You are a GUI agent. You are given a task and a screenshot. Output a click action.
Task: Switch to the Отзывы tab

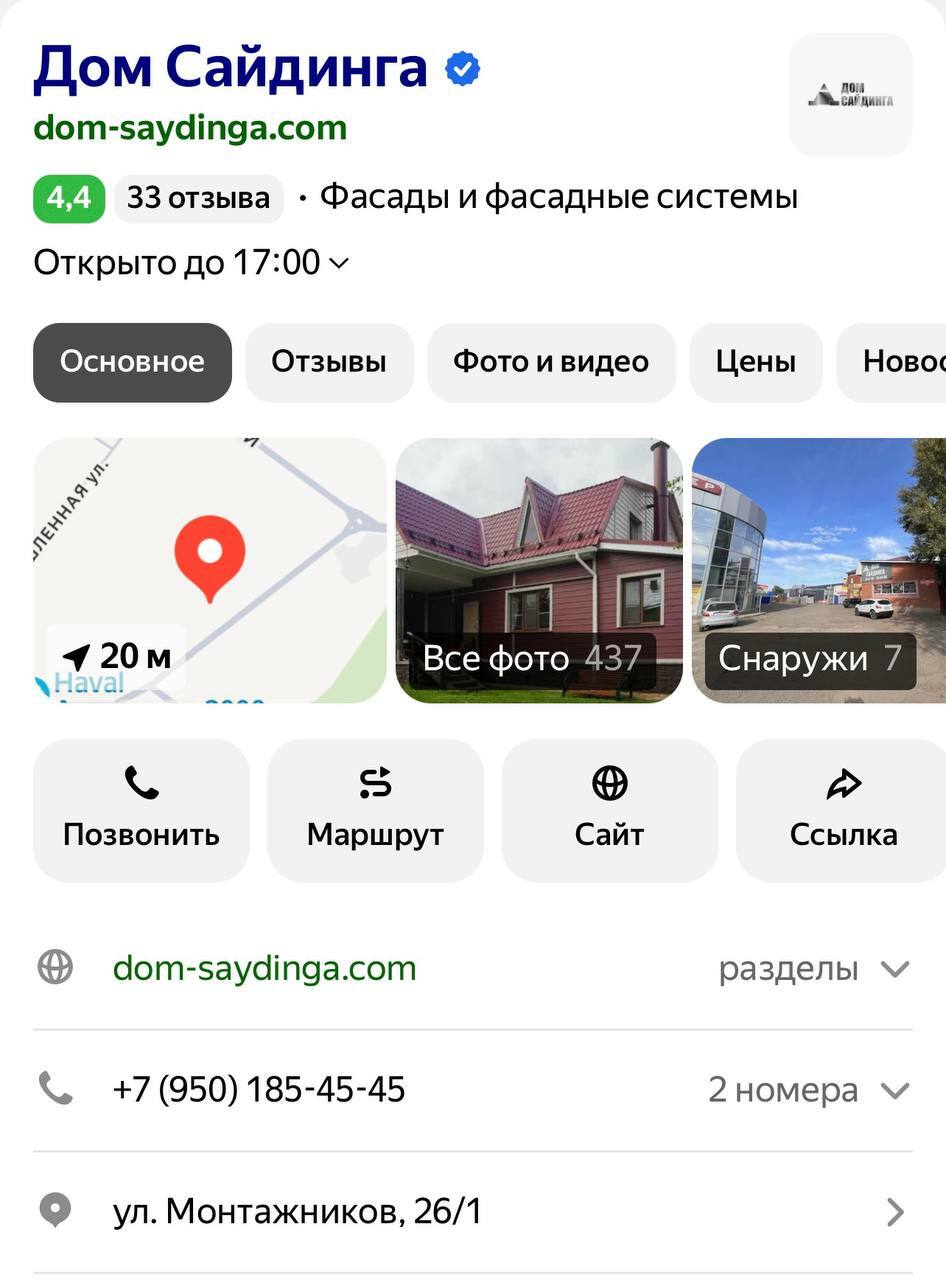[329, 362]
